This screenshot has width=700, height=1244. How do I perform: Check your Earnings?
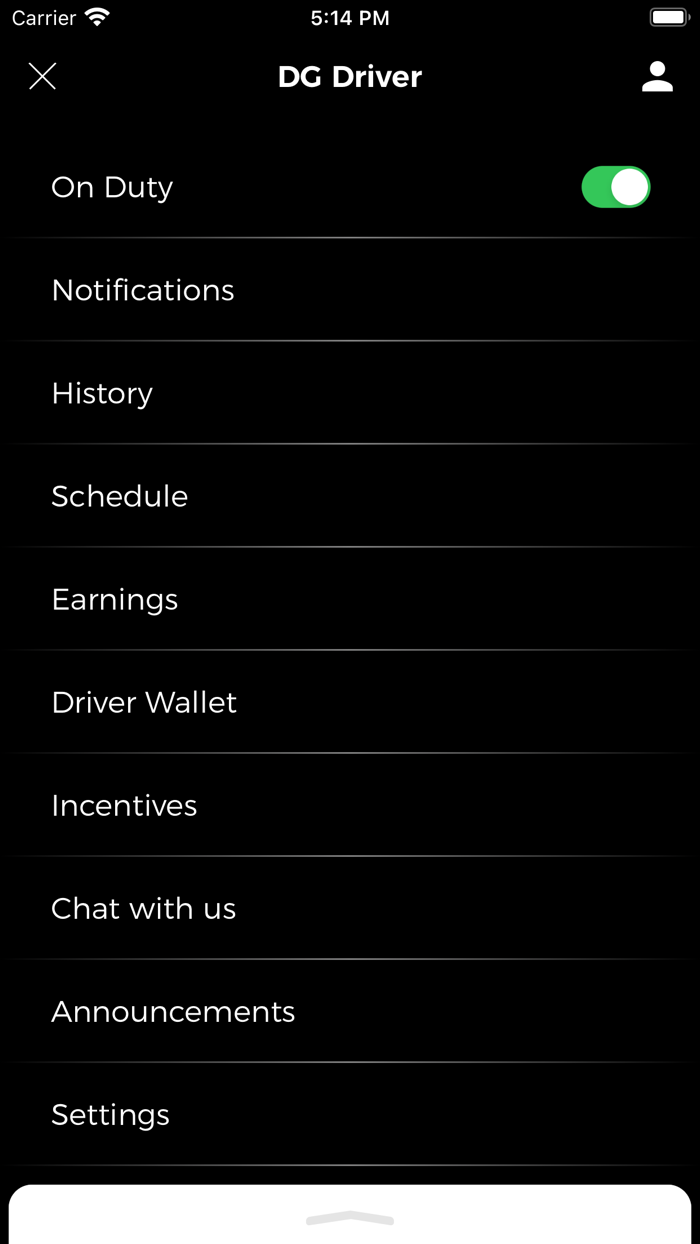115,599
